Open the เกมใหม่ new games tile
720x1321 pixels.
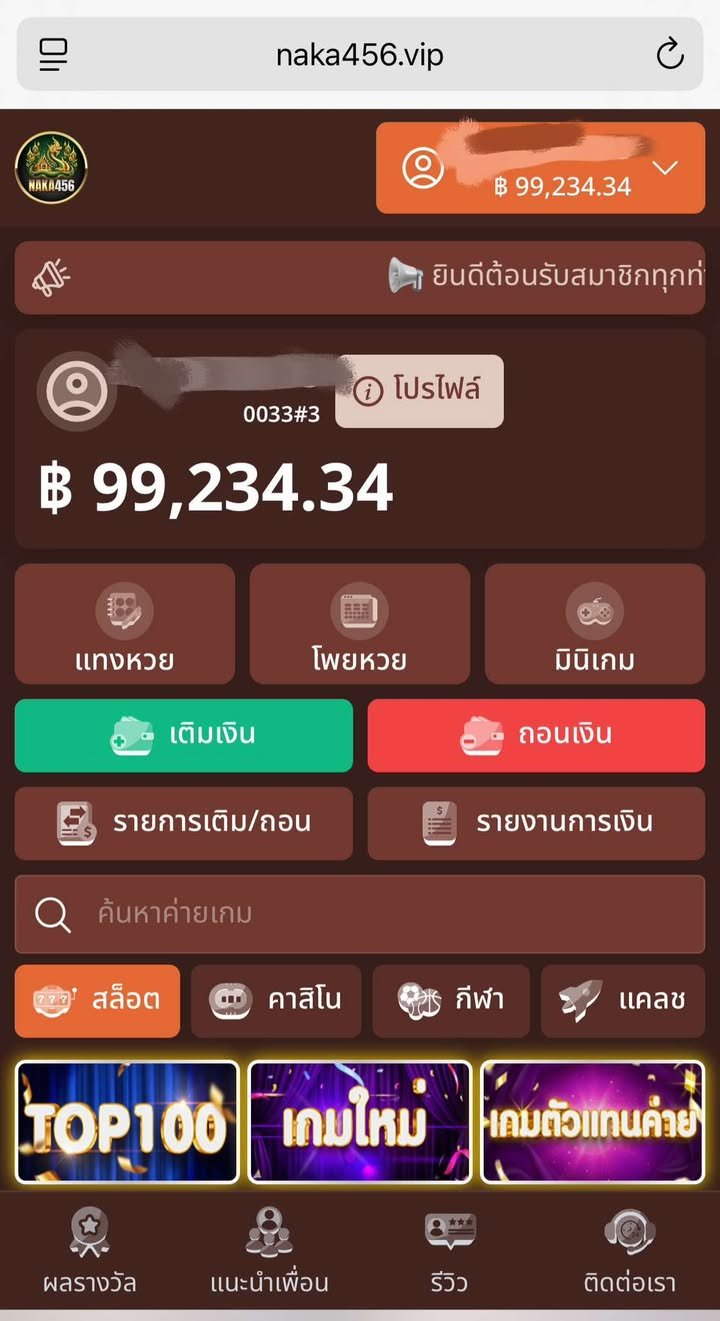pos(360,1122)
